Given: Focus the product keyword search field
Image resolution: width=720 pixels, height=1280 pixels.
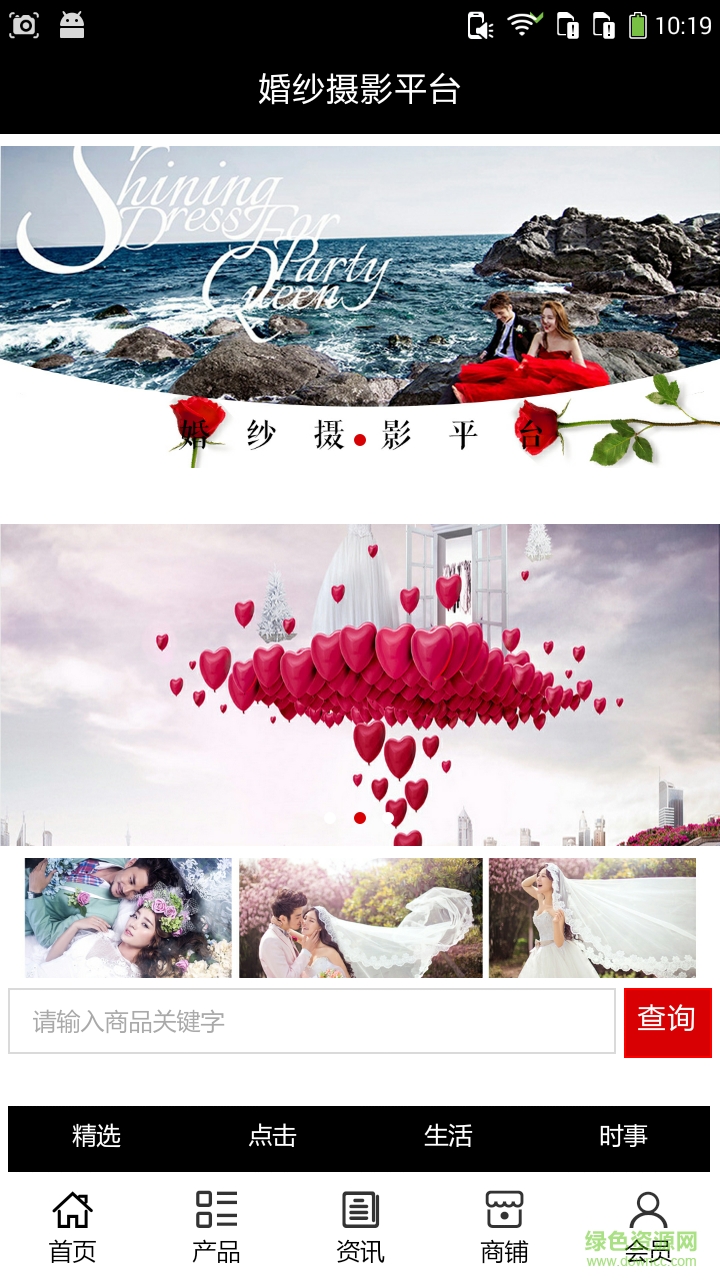Looking at the screenshot, I should click(x=312, y=1021).
